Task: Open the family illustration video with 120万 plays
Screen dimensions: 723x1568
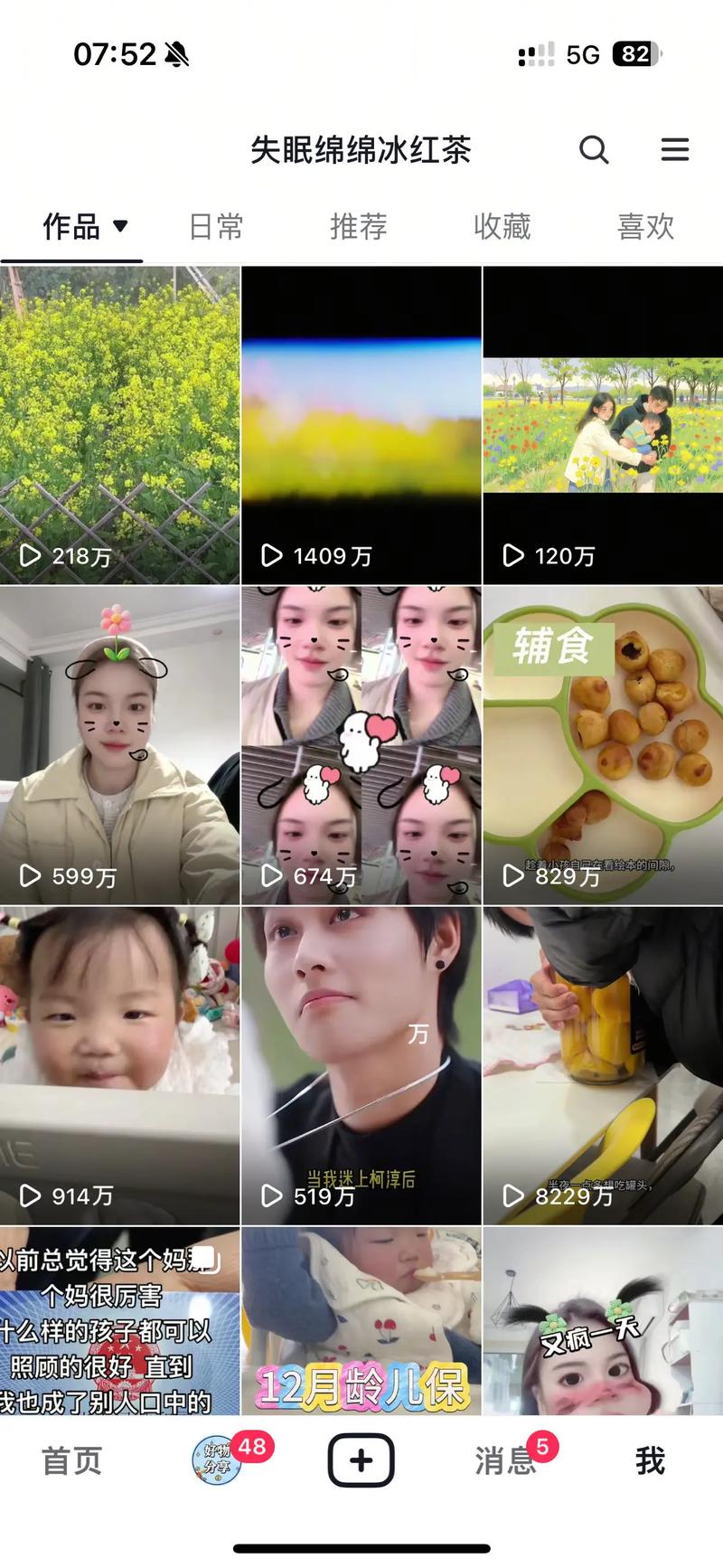Action: coord(603,425)
